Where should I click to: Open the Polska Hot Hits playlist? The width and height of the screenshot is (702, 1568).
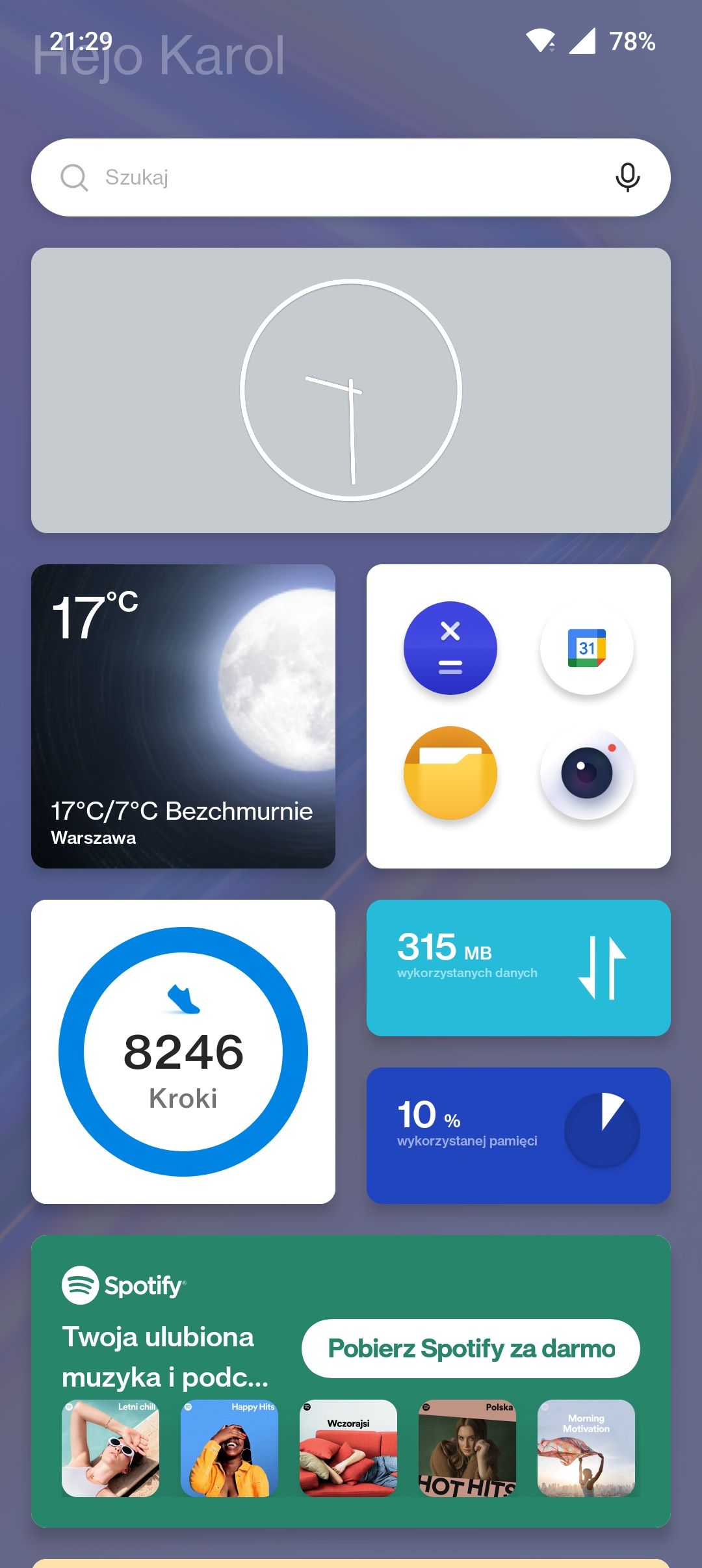pyautogui.click(x=467, y=1448)
